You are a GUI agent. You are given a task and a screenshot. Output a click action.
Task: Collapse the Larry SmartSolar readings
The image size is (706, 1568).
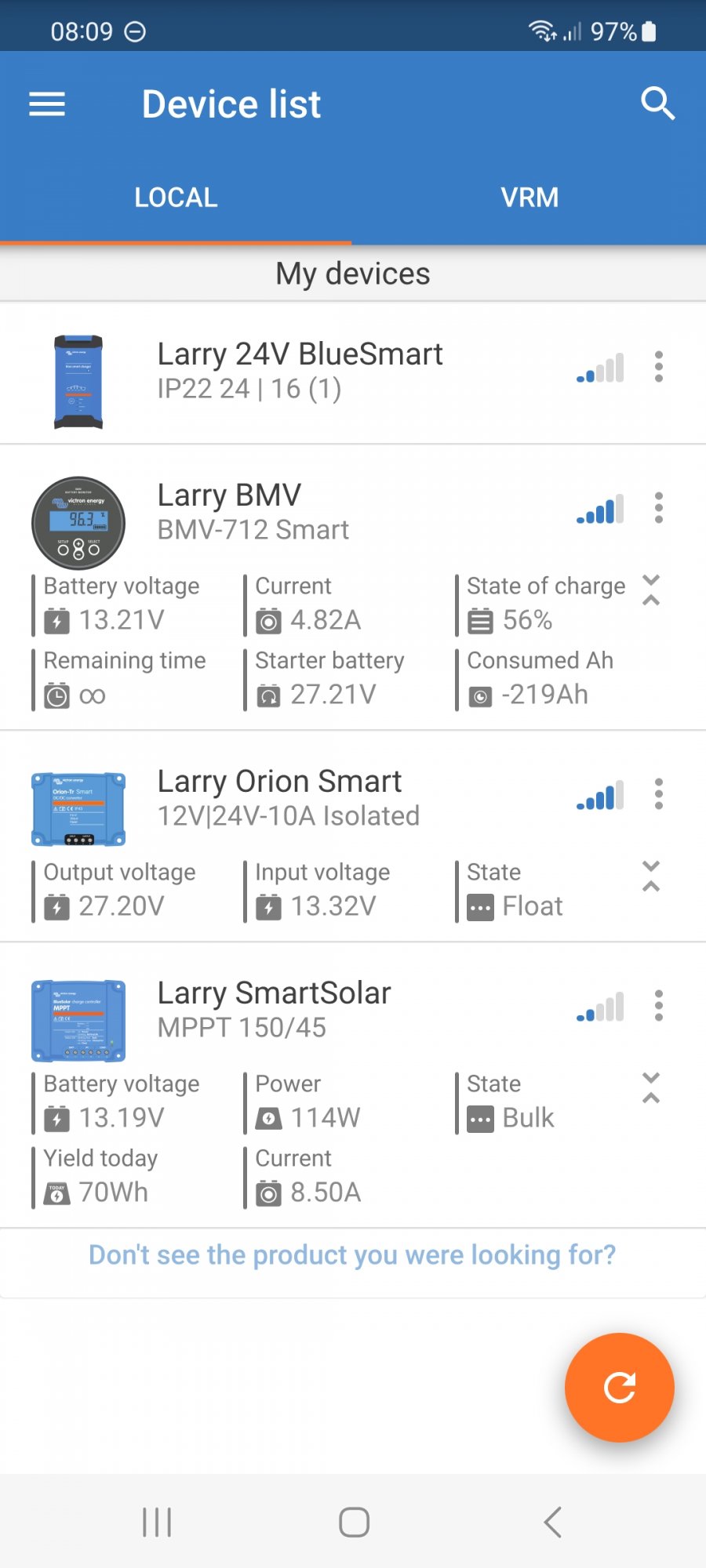point(651,1088)
